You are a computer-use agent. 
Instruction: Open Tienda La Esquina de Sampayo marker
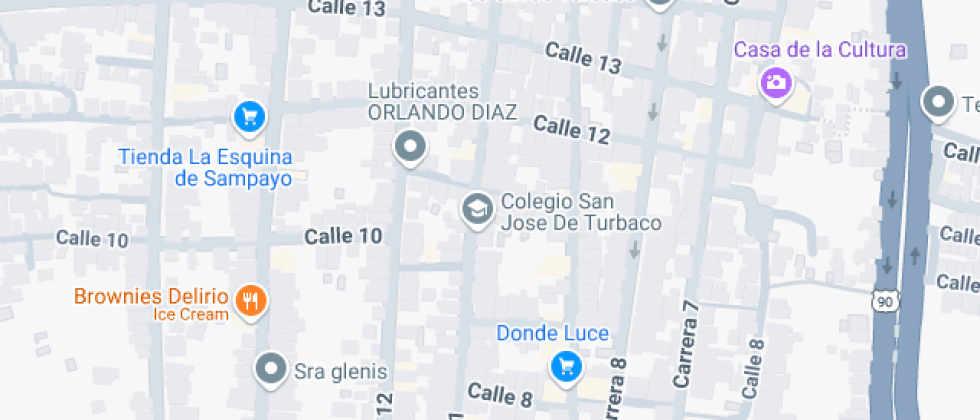click(x=248, y=118)
